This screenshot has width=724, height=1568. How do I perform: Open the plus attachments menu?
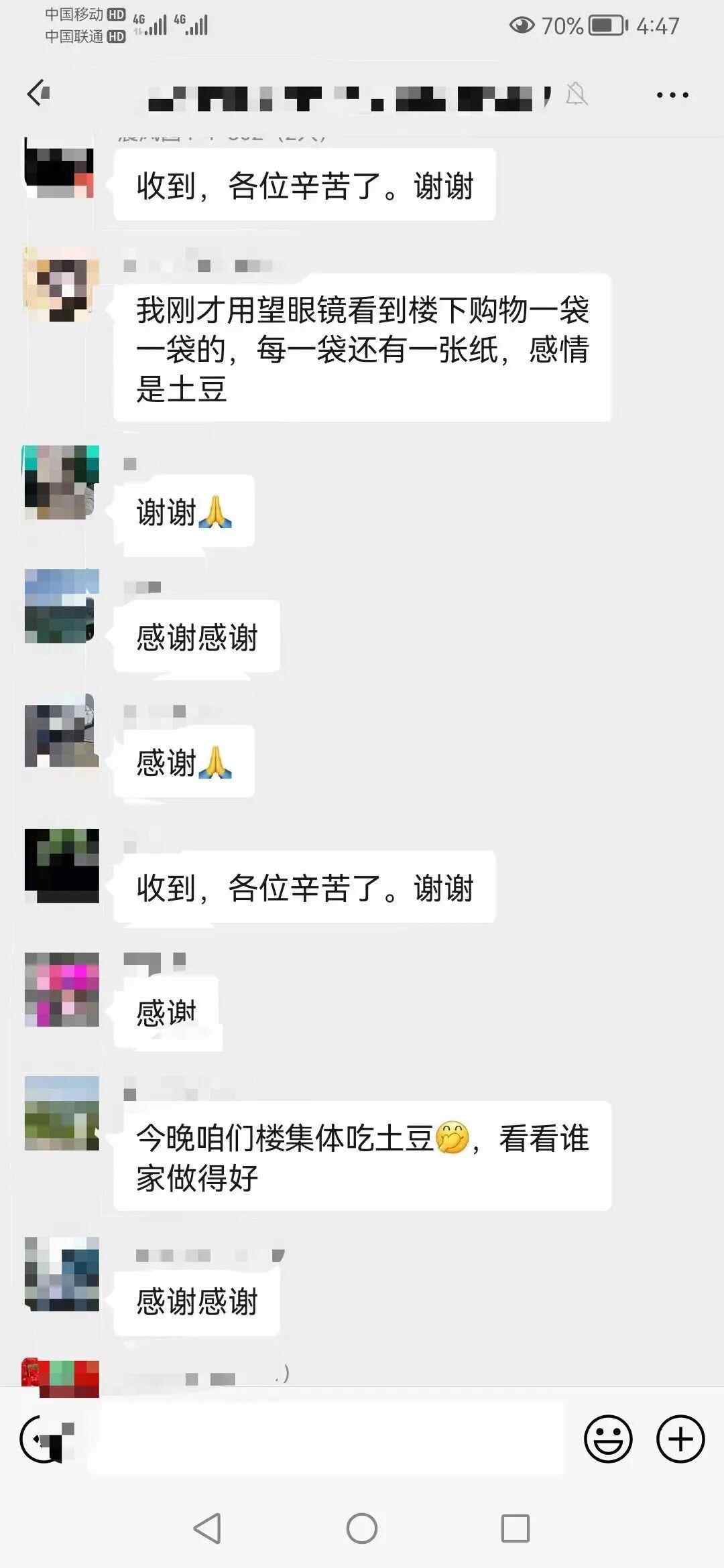(680, 1439)
